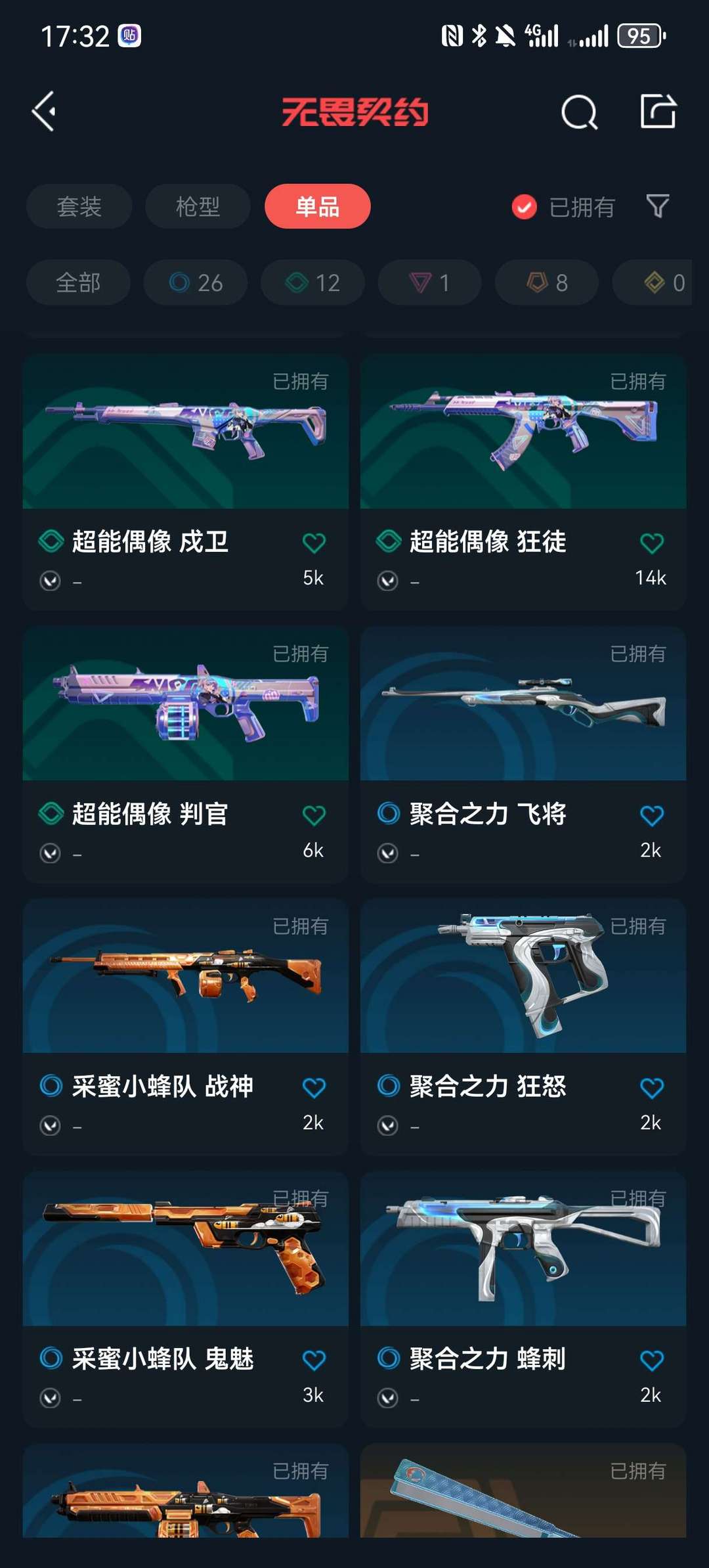Image resolution: width=709 pixels, height=1568 pixels.
Task: Like the 超能偶像 狂徒 skin
Action: tap(651, 543)
